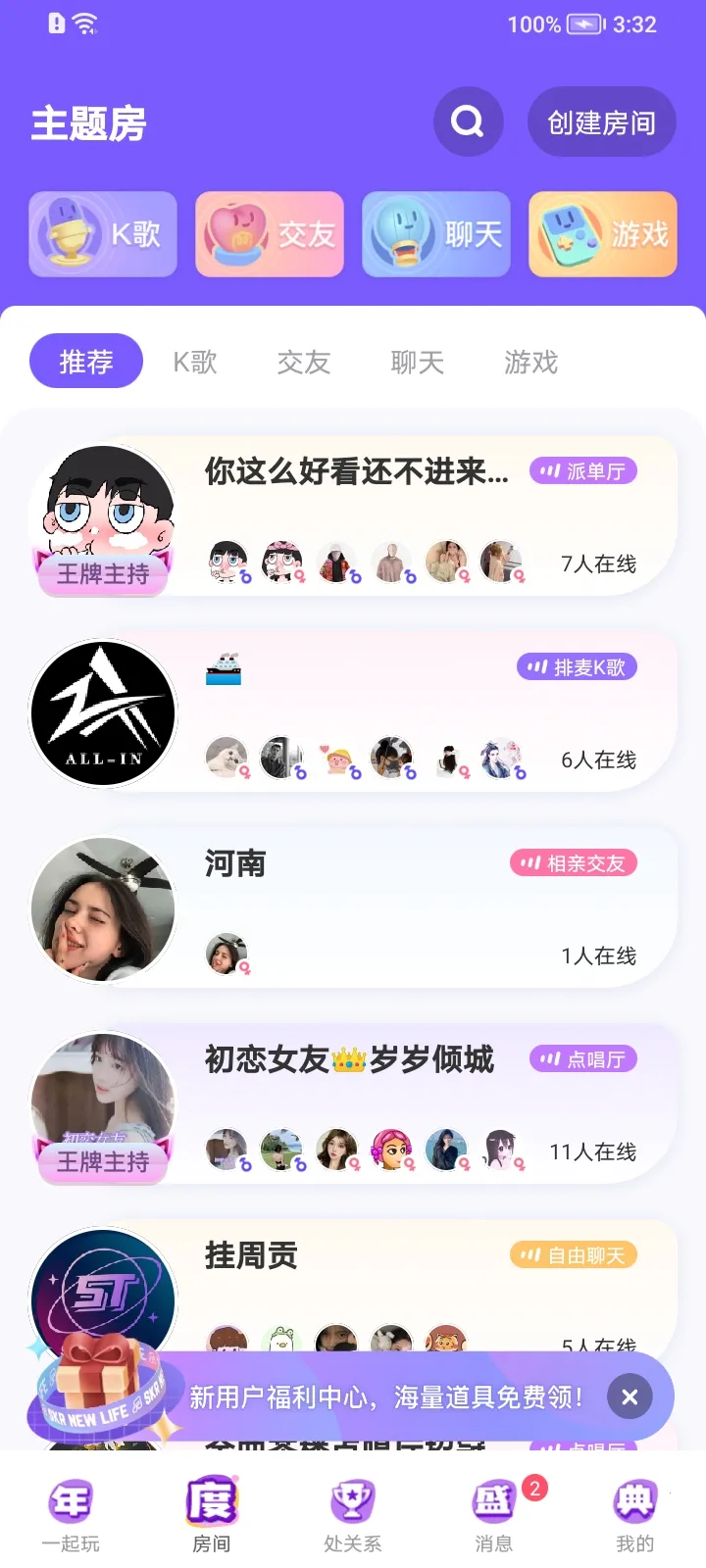Switch to the 聊天 filter tab
Screen dimensions: 706x1568
[418, 363]
